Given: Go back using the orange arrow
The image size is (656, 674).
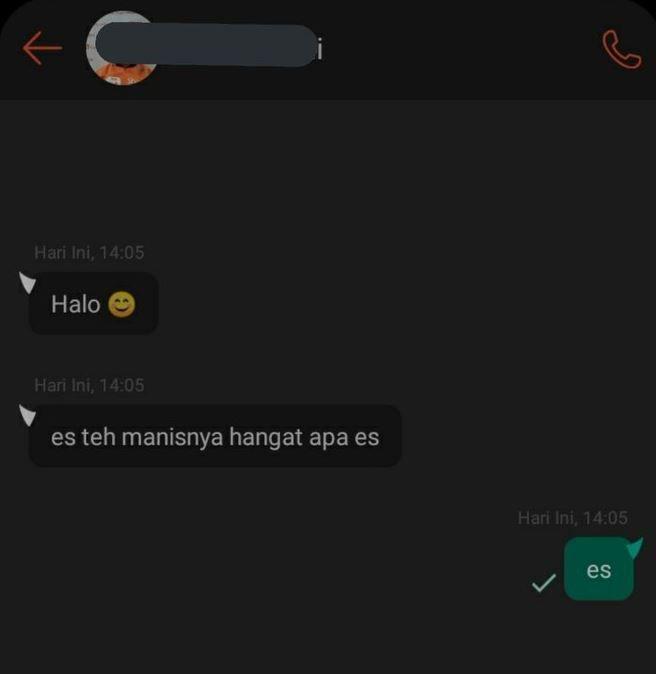Looking at the screenshot, I should tap(42, 47).
